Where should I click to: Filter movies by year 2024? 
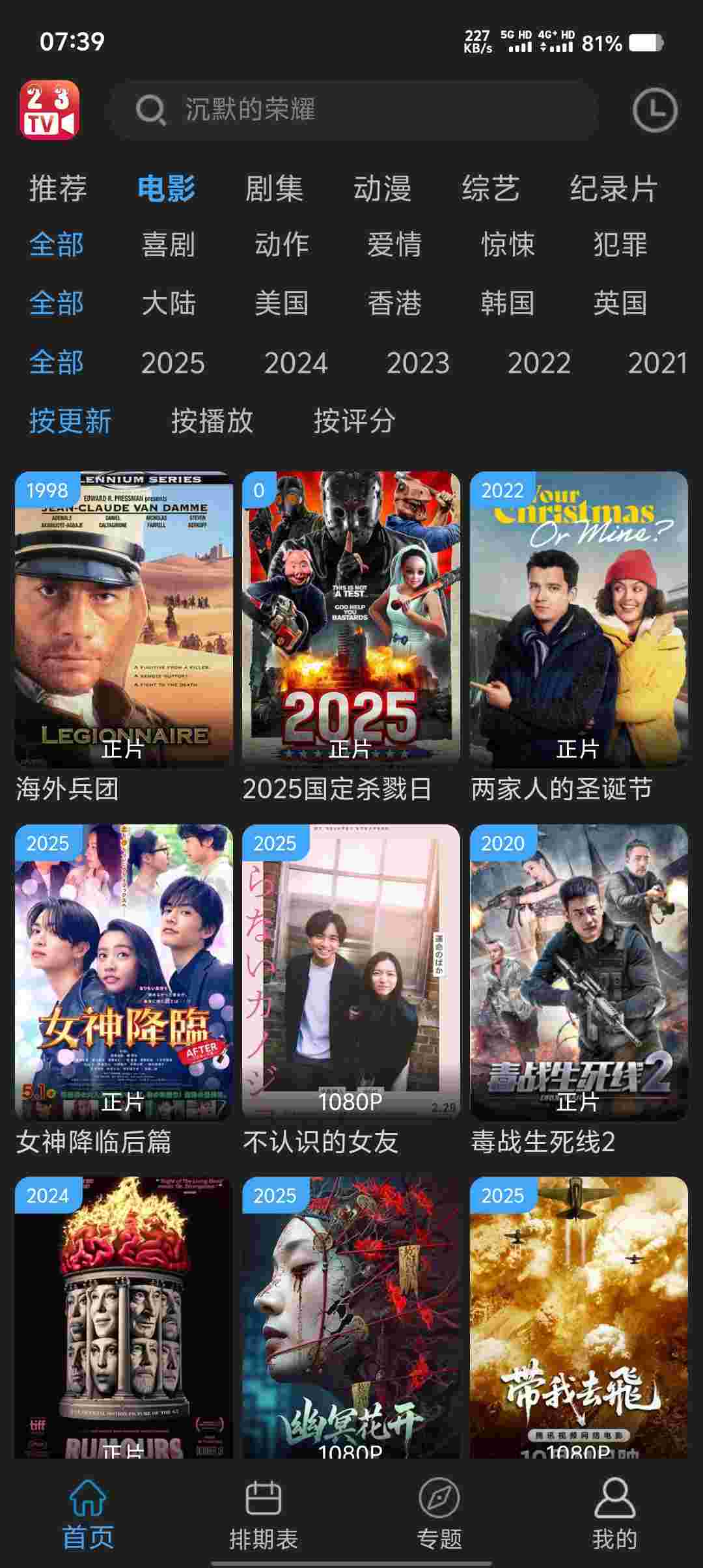(296, 363)
